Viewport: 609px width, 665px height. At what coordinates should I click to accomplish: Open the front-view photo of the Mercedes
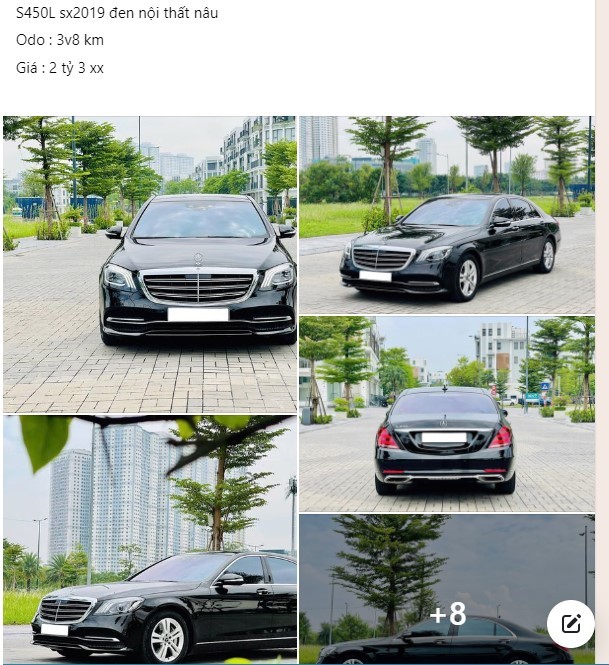coord(150,264)
